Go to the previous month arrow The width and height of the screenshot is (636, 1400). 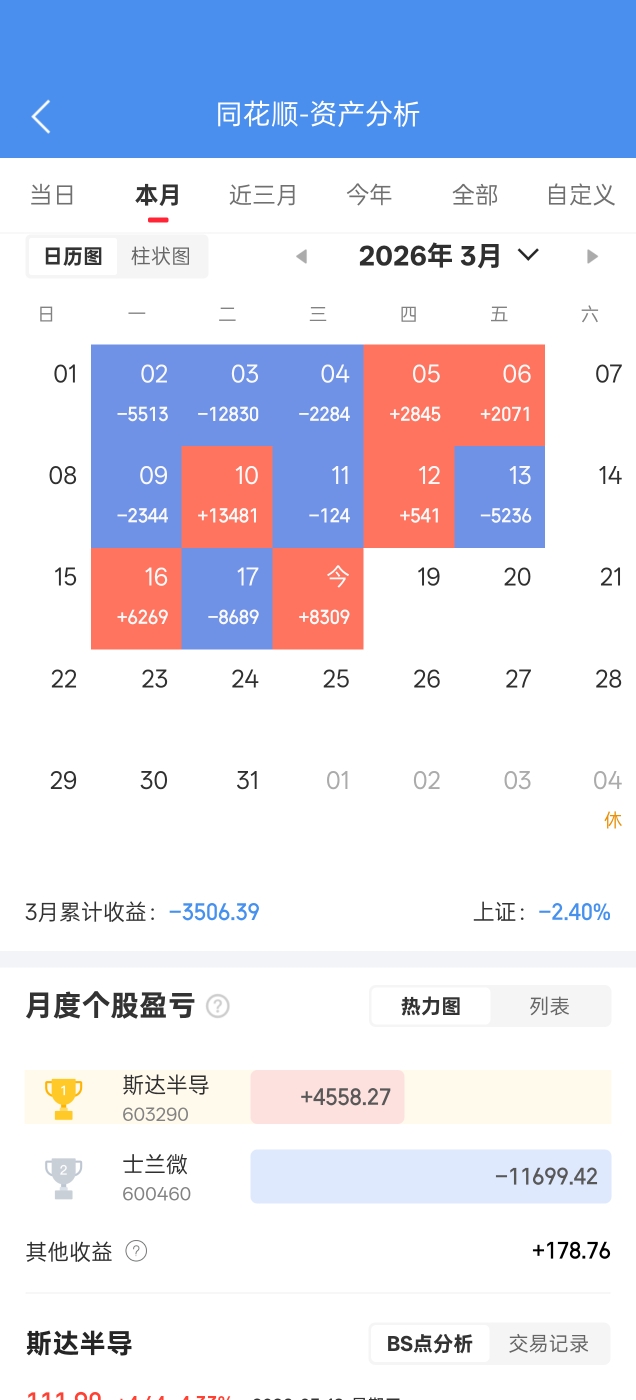(301, 257)
